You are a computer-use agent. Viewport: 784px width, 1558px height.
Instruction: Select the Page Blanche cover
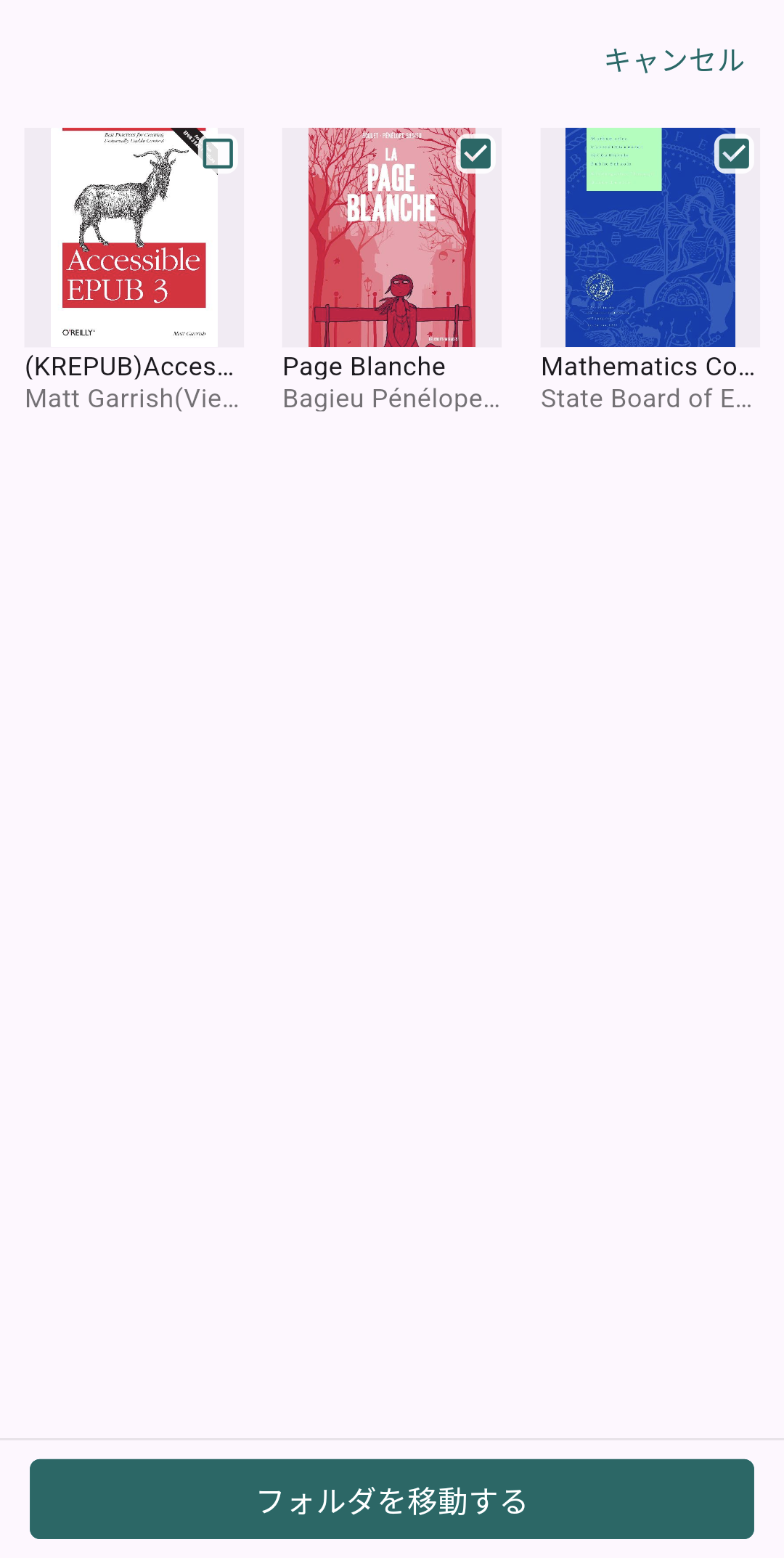[x=392, y=237]
